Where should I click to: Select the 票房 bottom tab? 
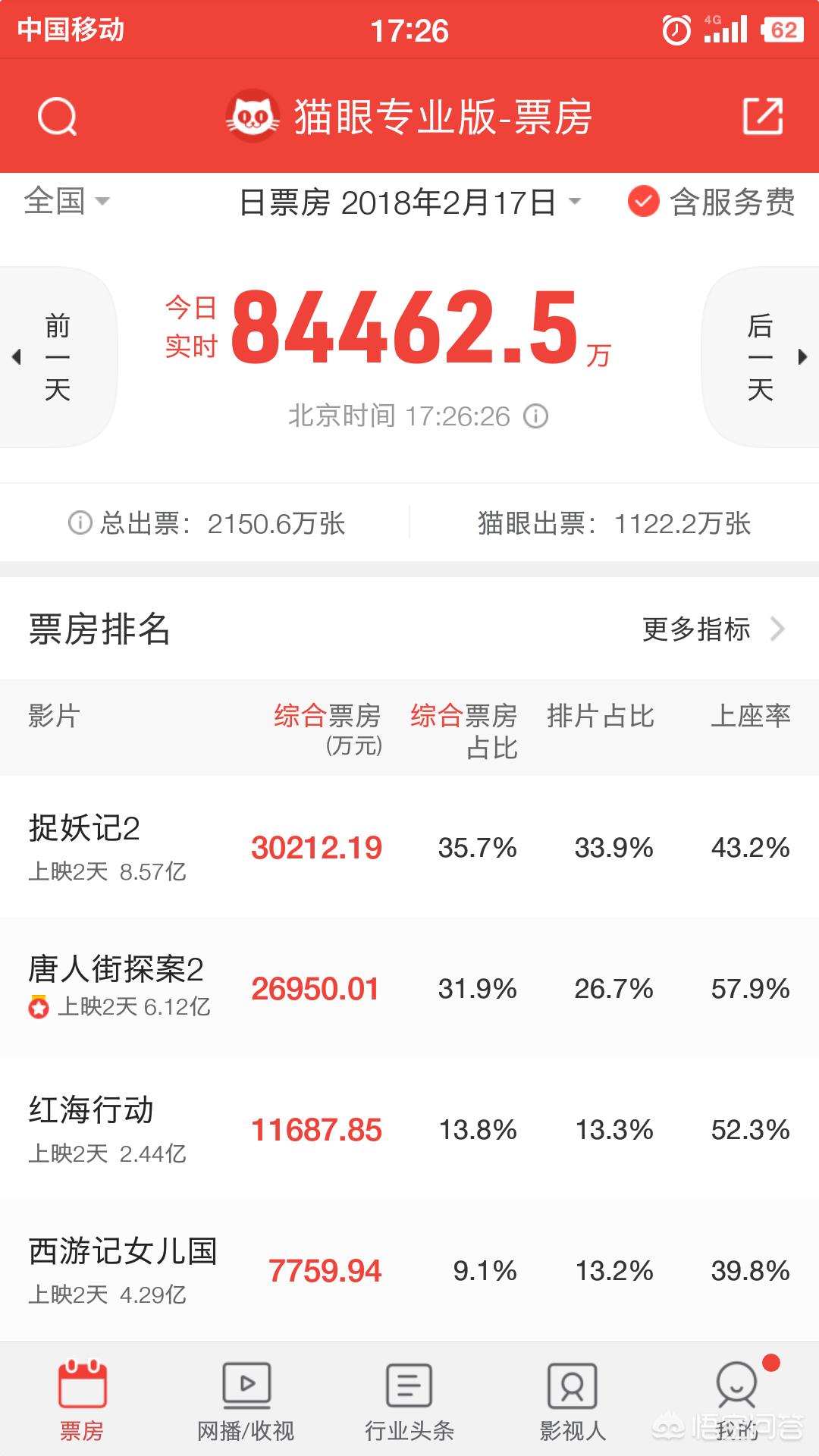tap(82, 1400)
